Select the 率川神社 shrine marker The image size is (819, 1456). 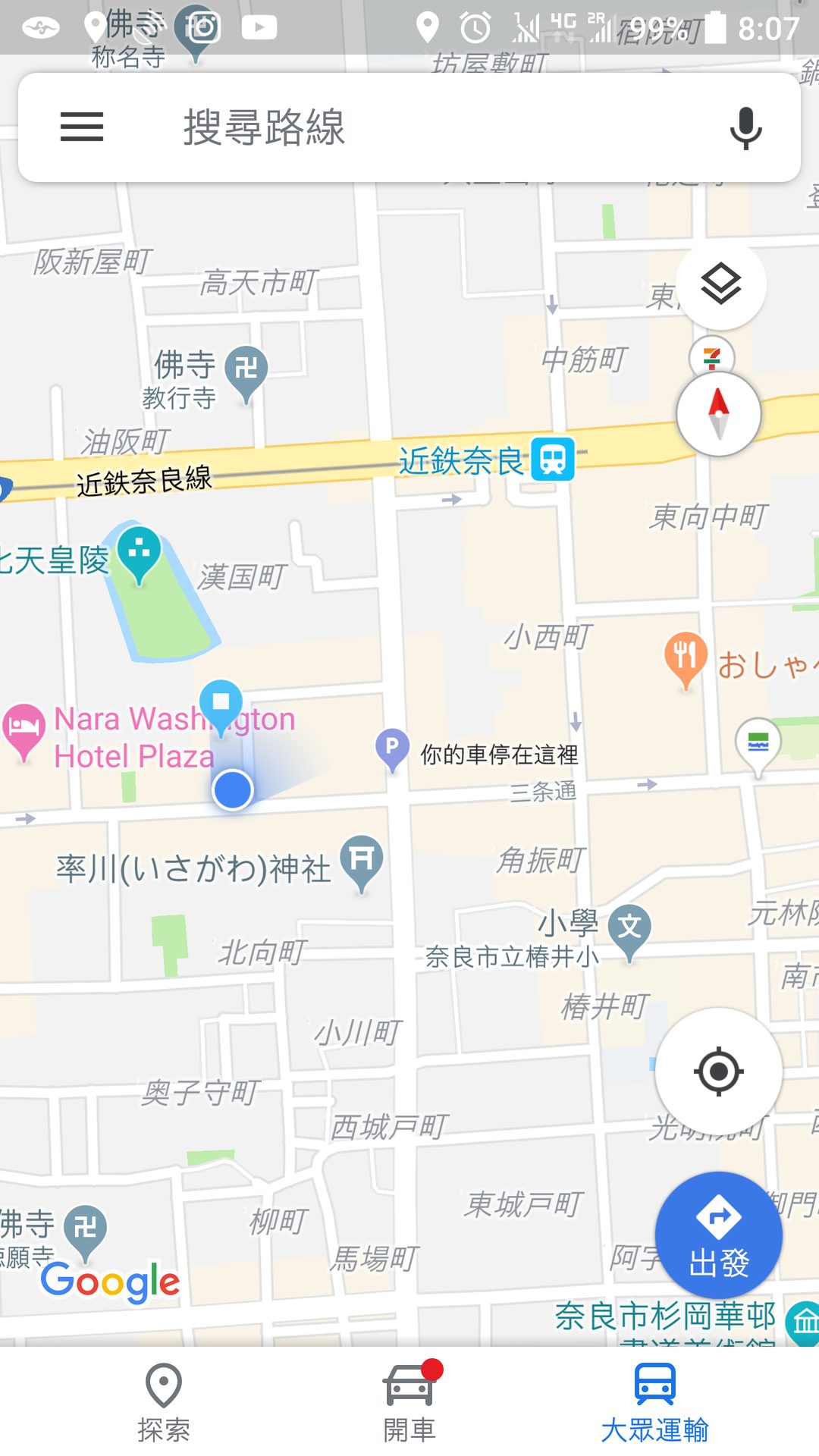click(362, 859)
